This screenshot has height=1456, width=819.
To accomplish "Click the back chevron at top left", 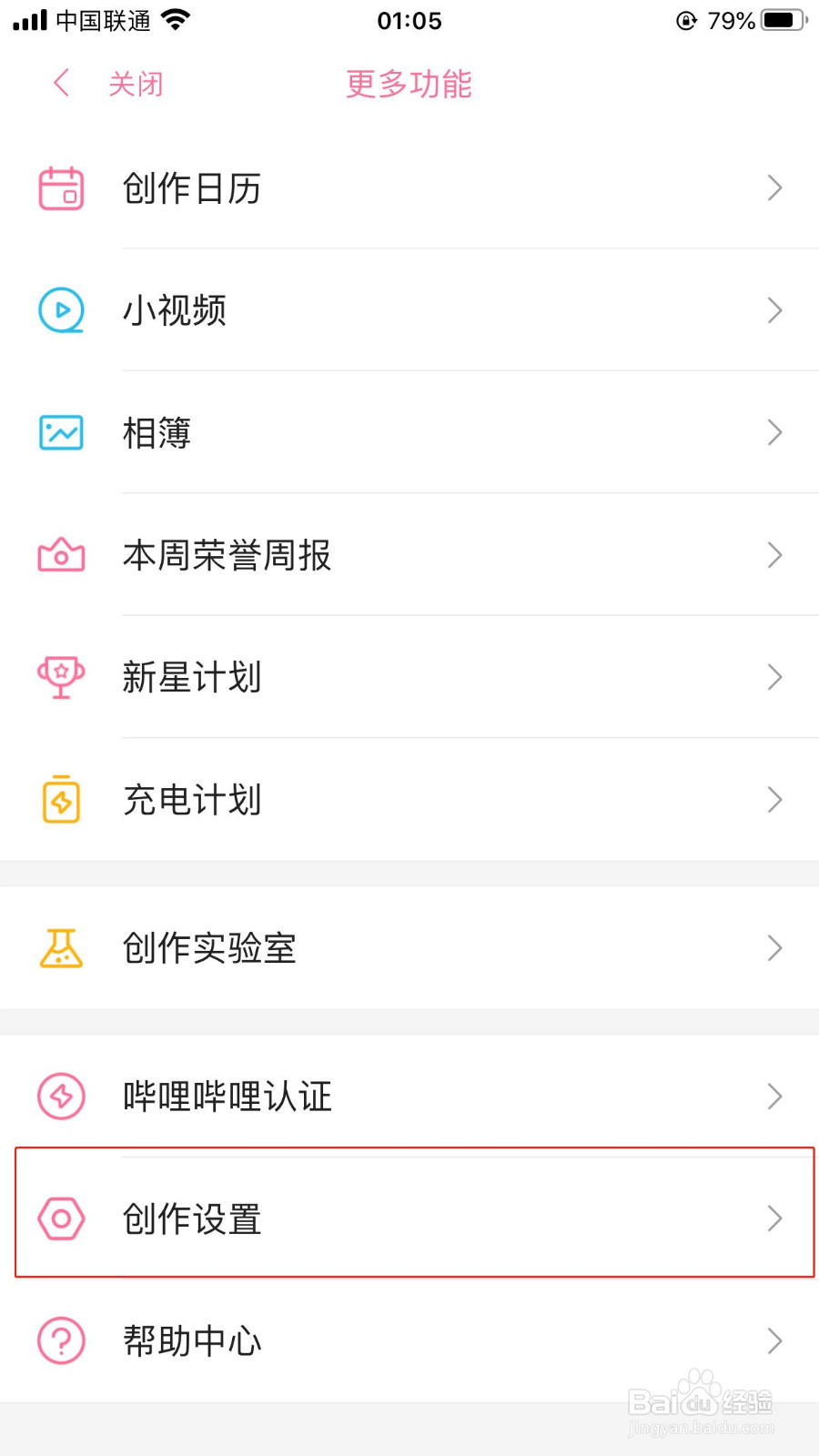I will (x=60, y=83).
